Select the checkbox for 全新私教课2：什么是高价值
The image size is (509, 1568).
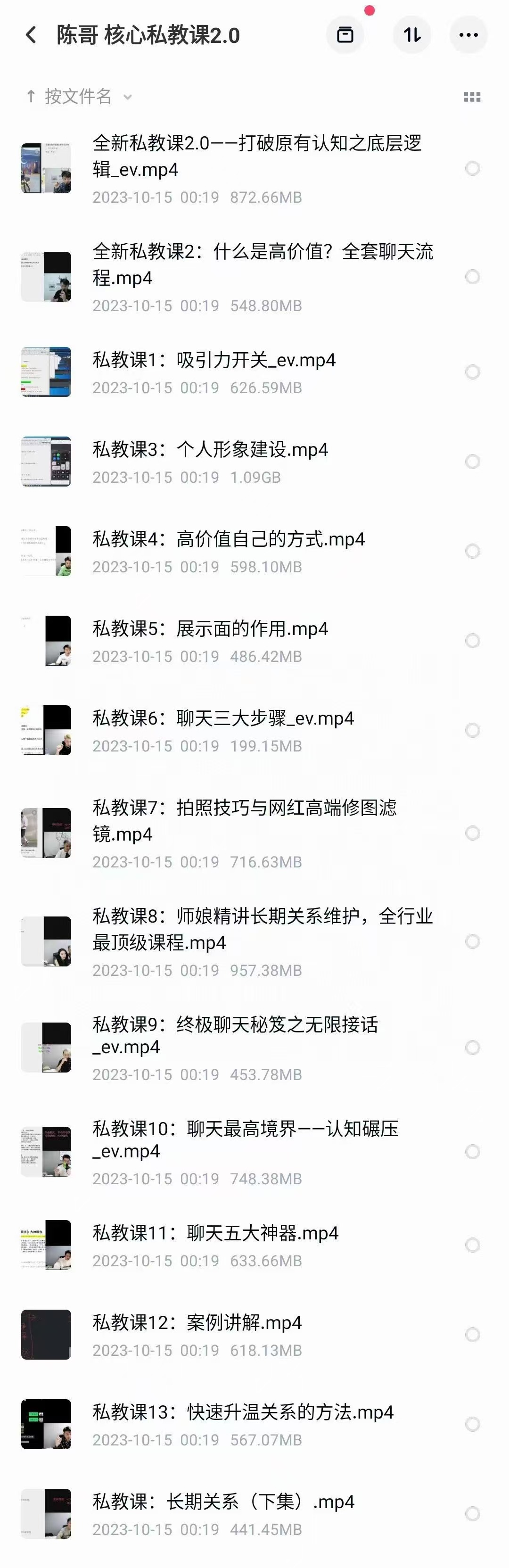(472, 277)
